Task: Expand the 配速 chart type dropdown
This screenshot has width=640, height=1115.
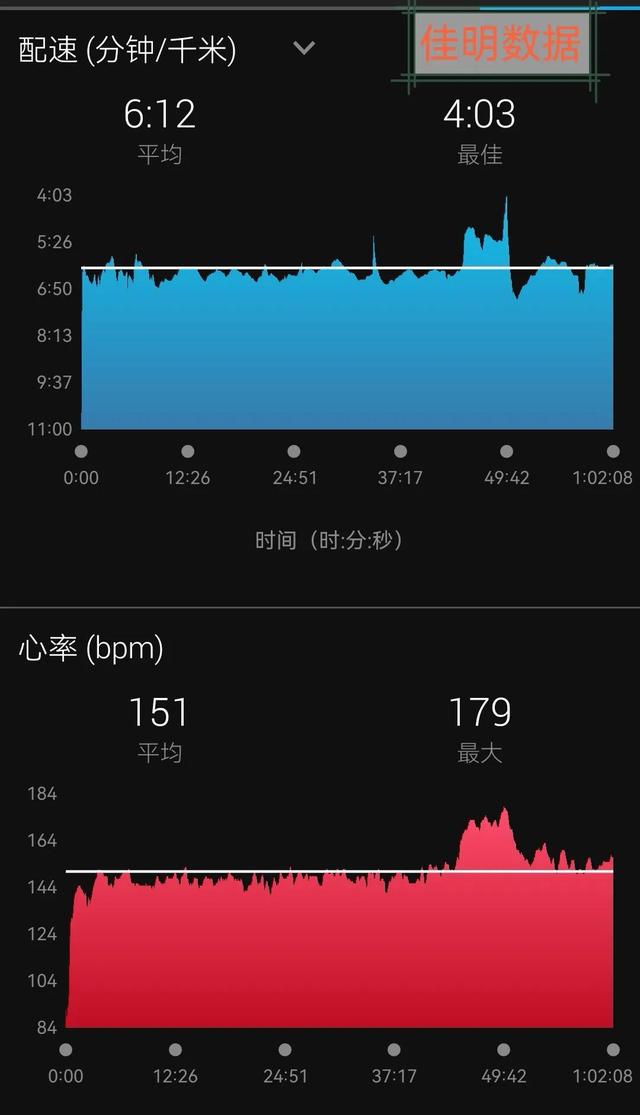Action: point(303,48)
